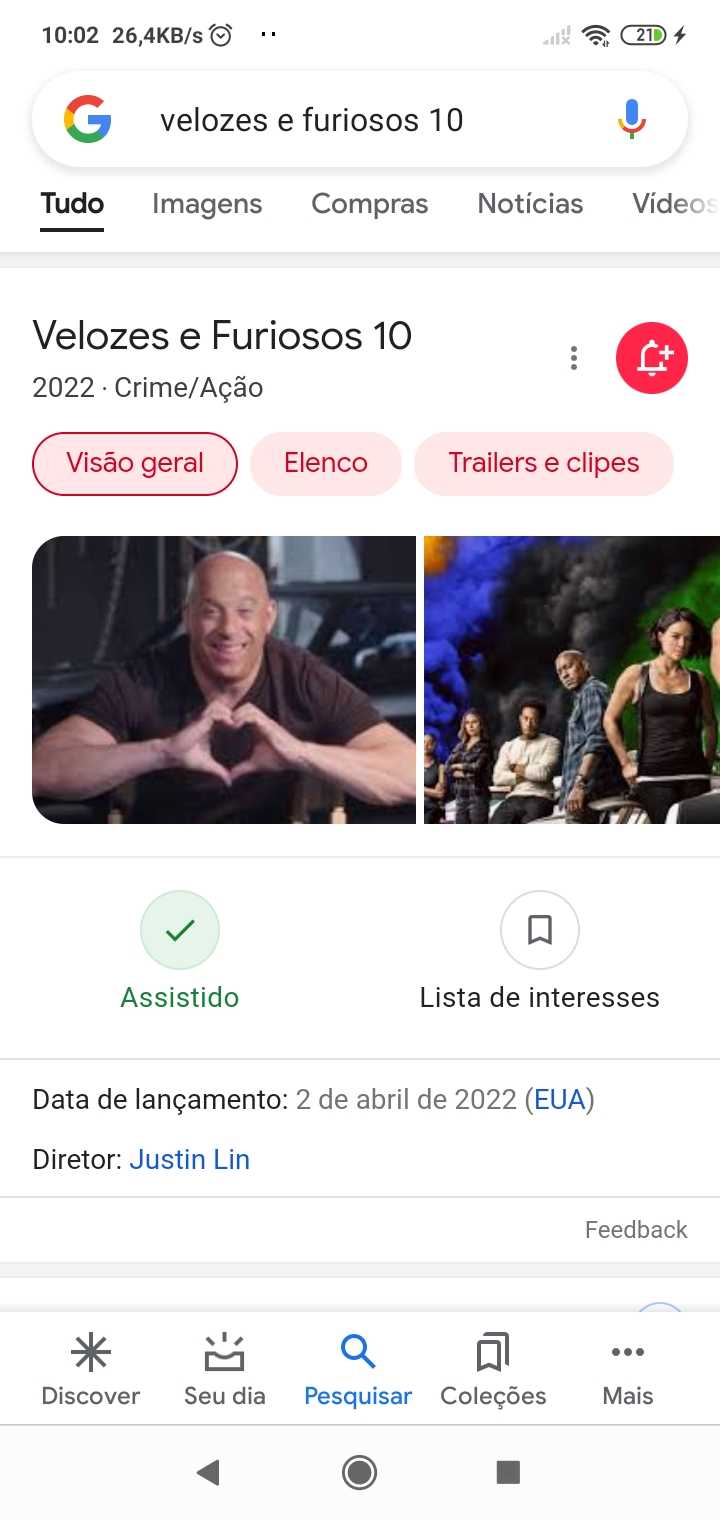Open Trailers e clipes section
This screenshot has width=720, height=1520.
click(x=543, y=463)
